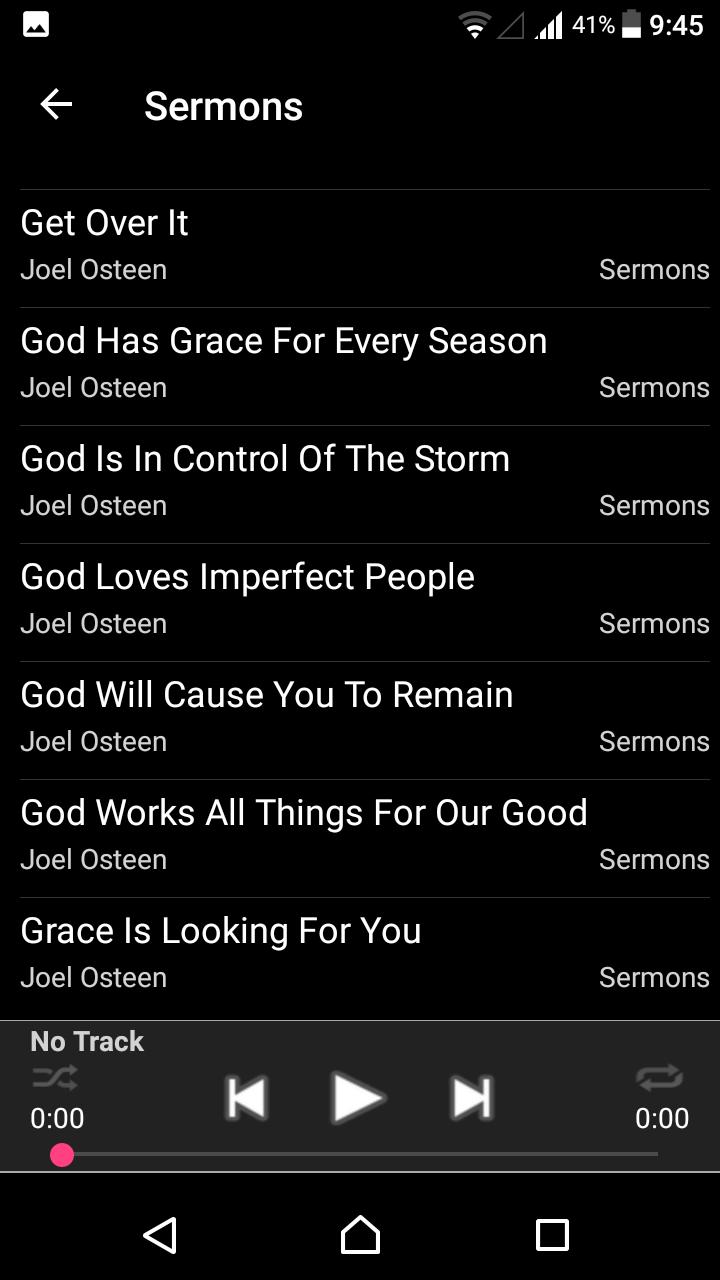Viewport: 720px width, 1280px height.
Task: Start playback with the play button
Action: [x=357, y=1098]
